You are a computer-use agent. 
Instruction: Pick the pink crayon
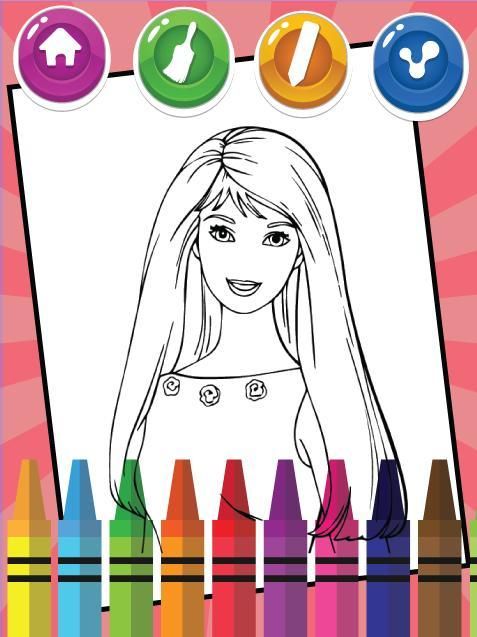336,548
